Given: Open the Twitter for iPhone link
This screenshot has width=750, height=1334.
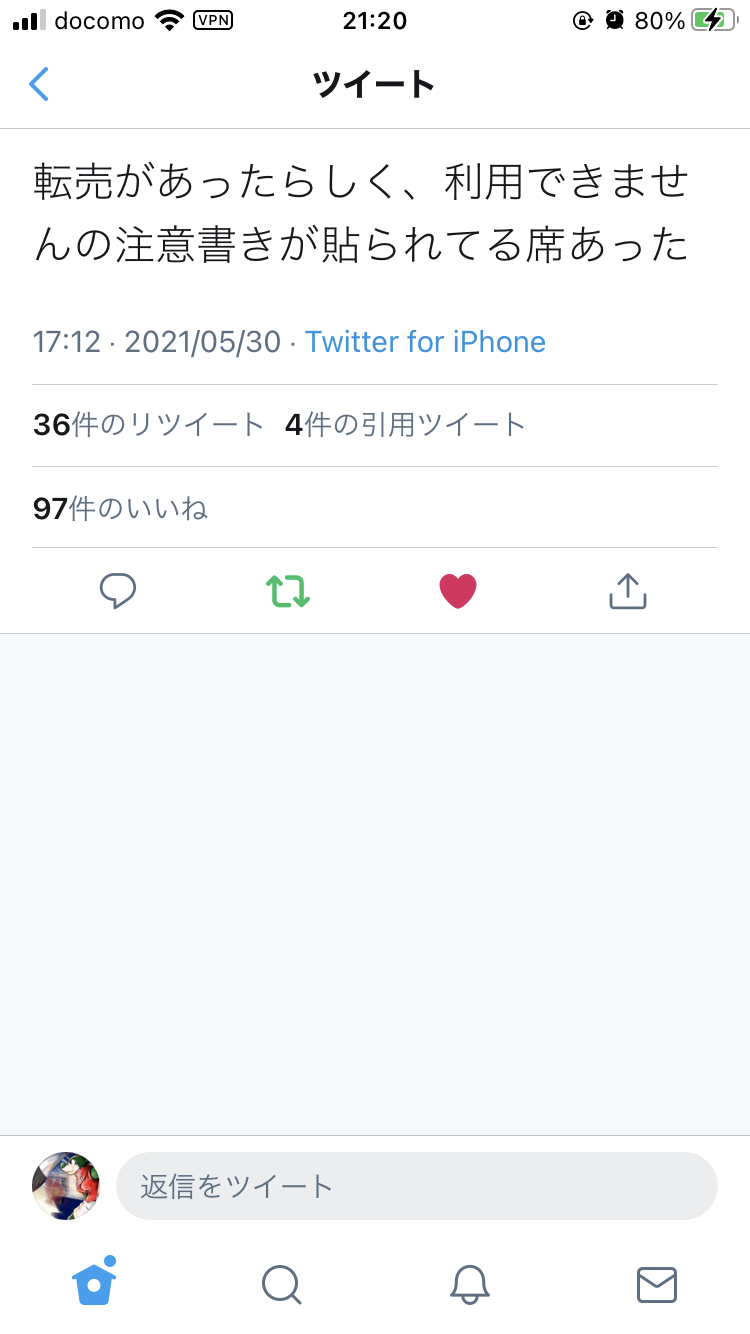Looking at the screenshot, I should [x=425, y=342].
